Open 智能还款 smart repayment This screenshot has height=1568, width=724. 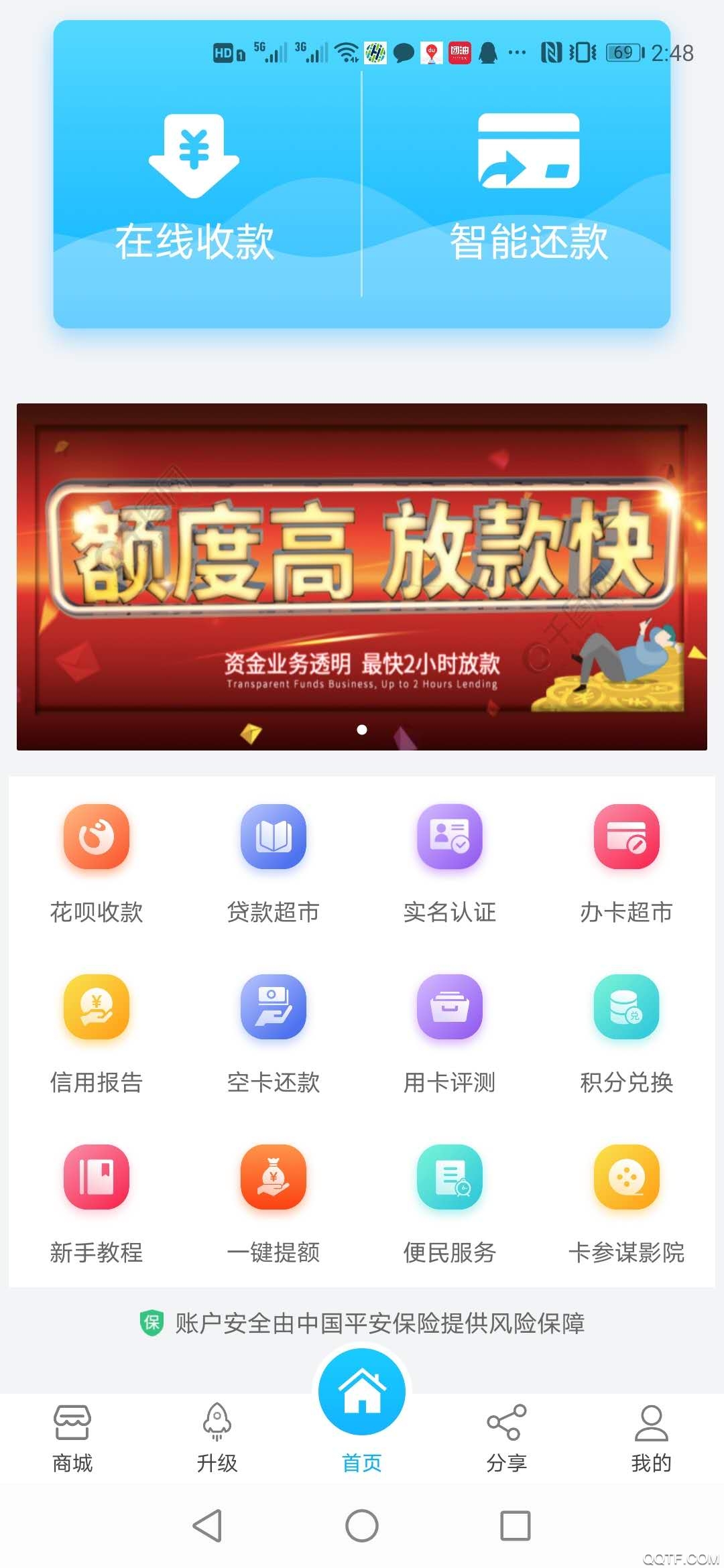[528, 188]
